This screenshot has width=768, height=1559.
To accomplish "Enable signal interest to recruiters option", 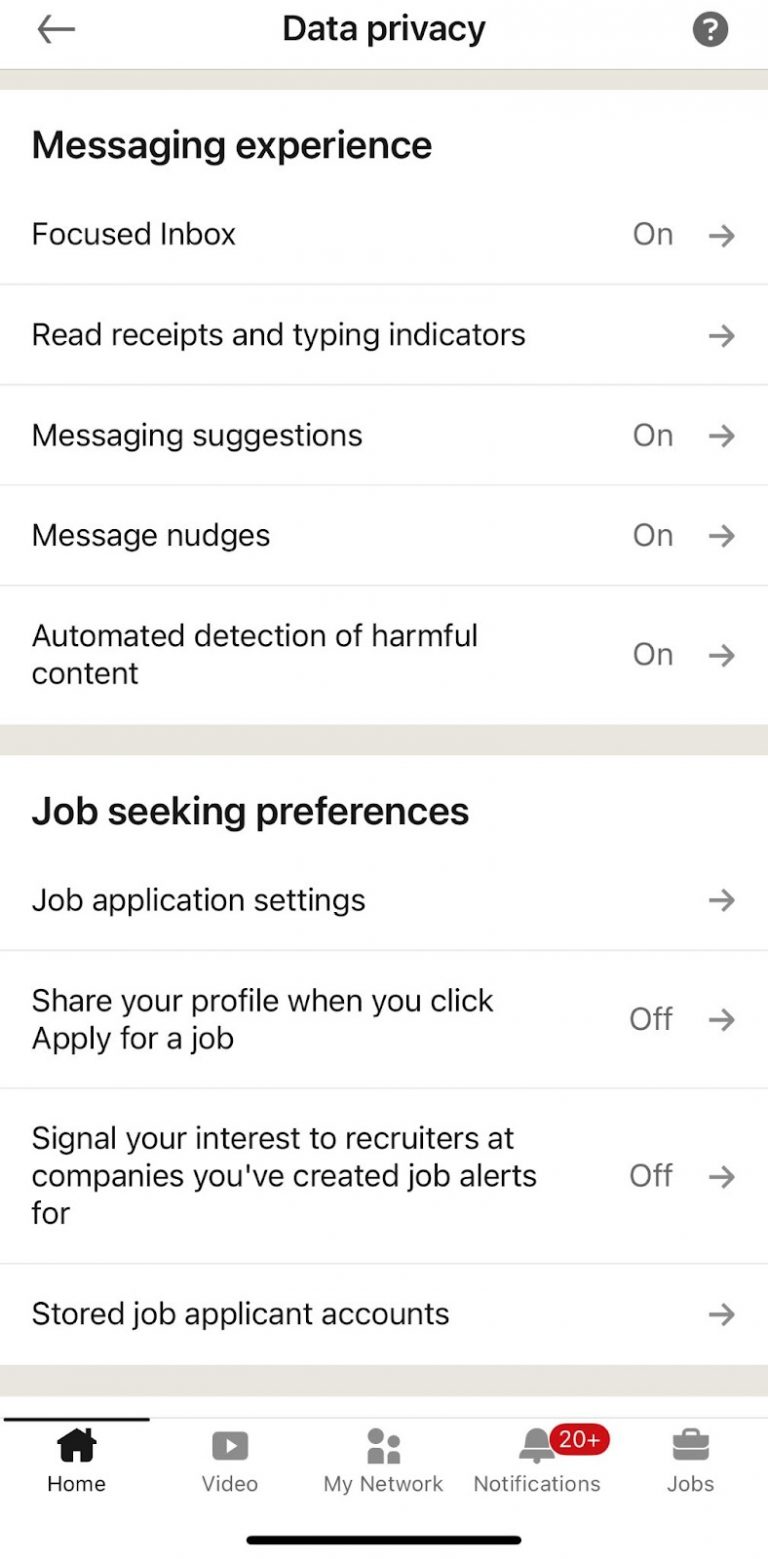I will point(384,1176).
